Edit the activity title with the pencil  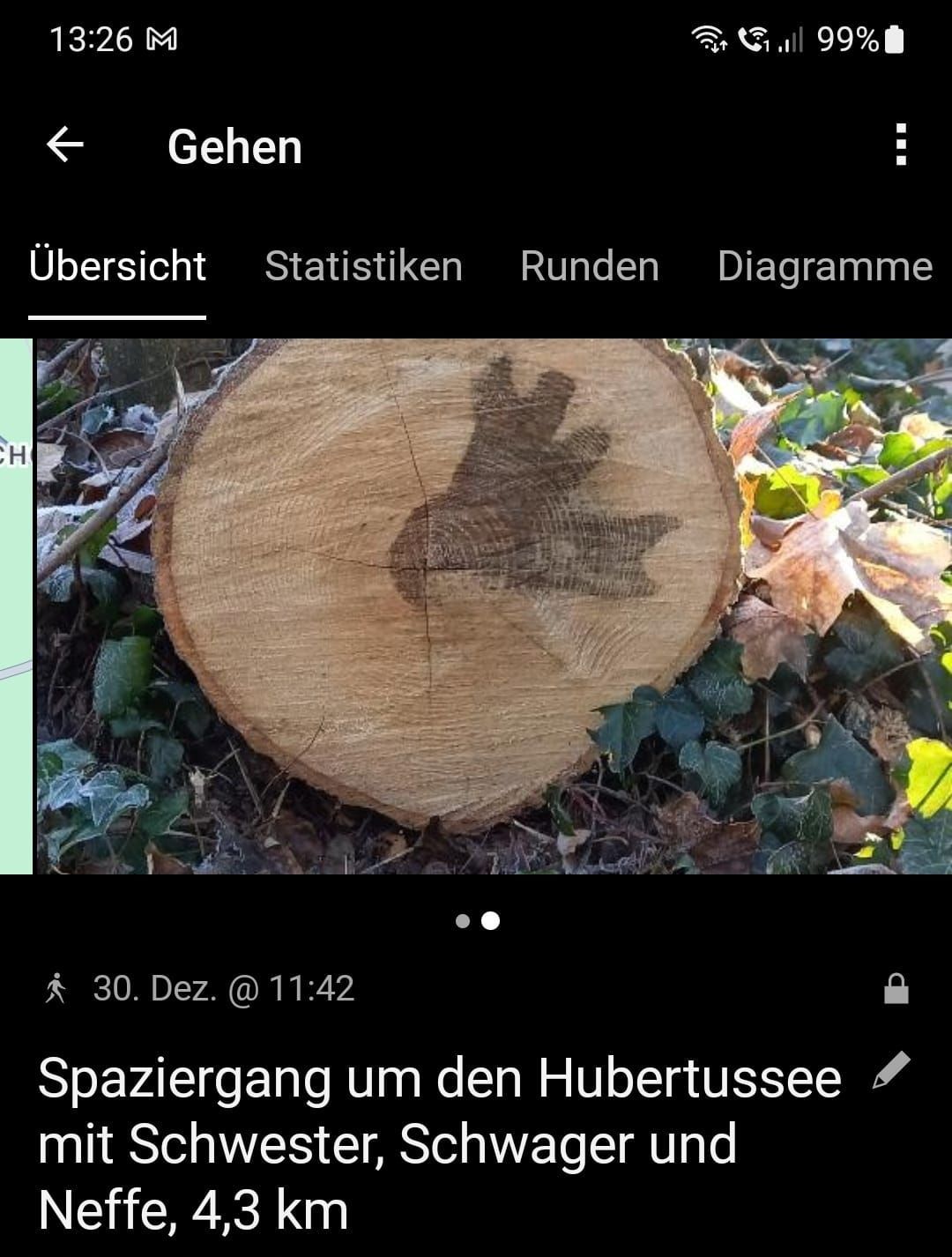(890, 1070)
